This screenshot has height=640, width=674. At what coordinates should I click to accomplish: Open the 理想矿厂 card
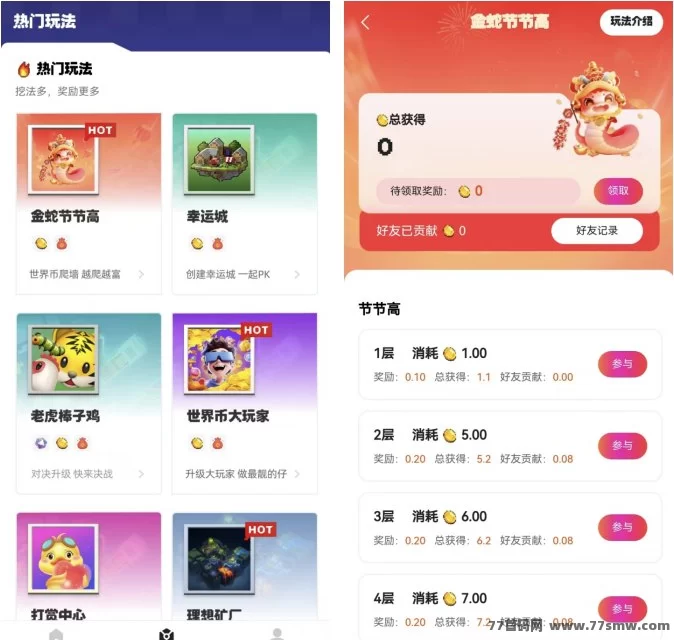click(x=244, y=570)
